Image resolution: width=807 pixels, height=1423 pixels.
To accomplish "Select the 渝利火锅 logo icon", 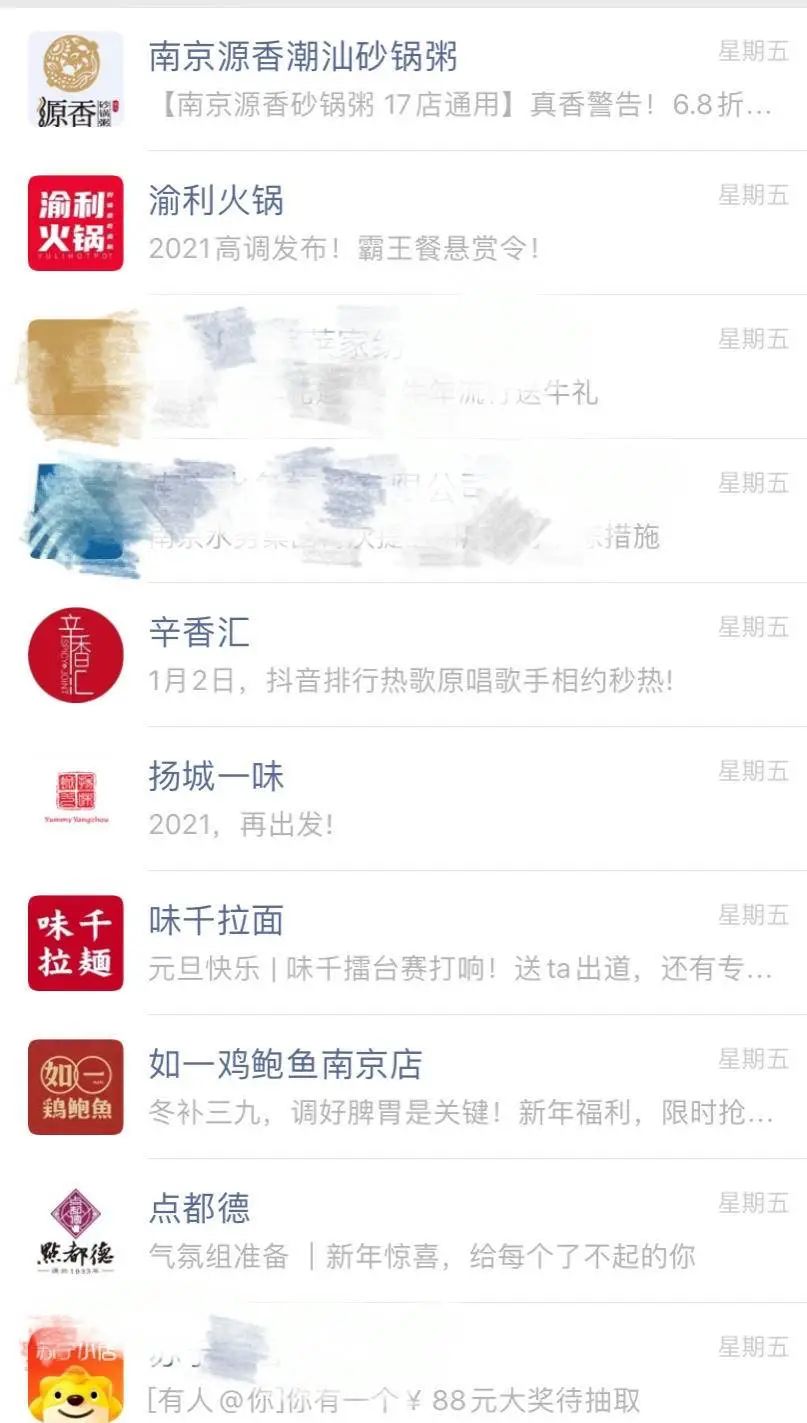I will point(75,222).
